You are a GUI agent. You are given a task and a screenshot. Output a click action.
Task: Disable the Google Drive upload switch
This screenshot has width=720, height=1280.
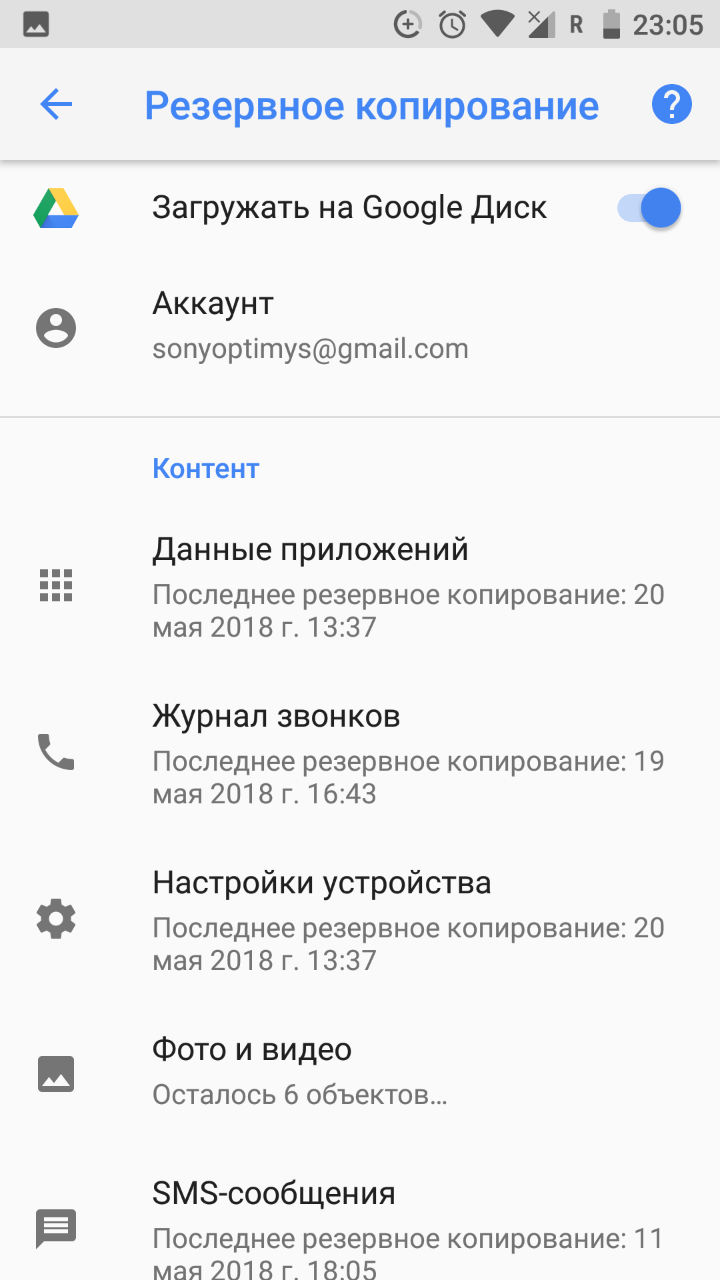tap(650, 208)
